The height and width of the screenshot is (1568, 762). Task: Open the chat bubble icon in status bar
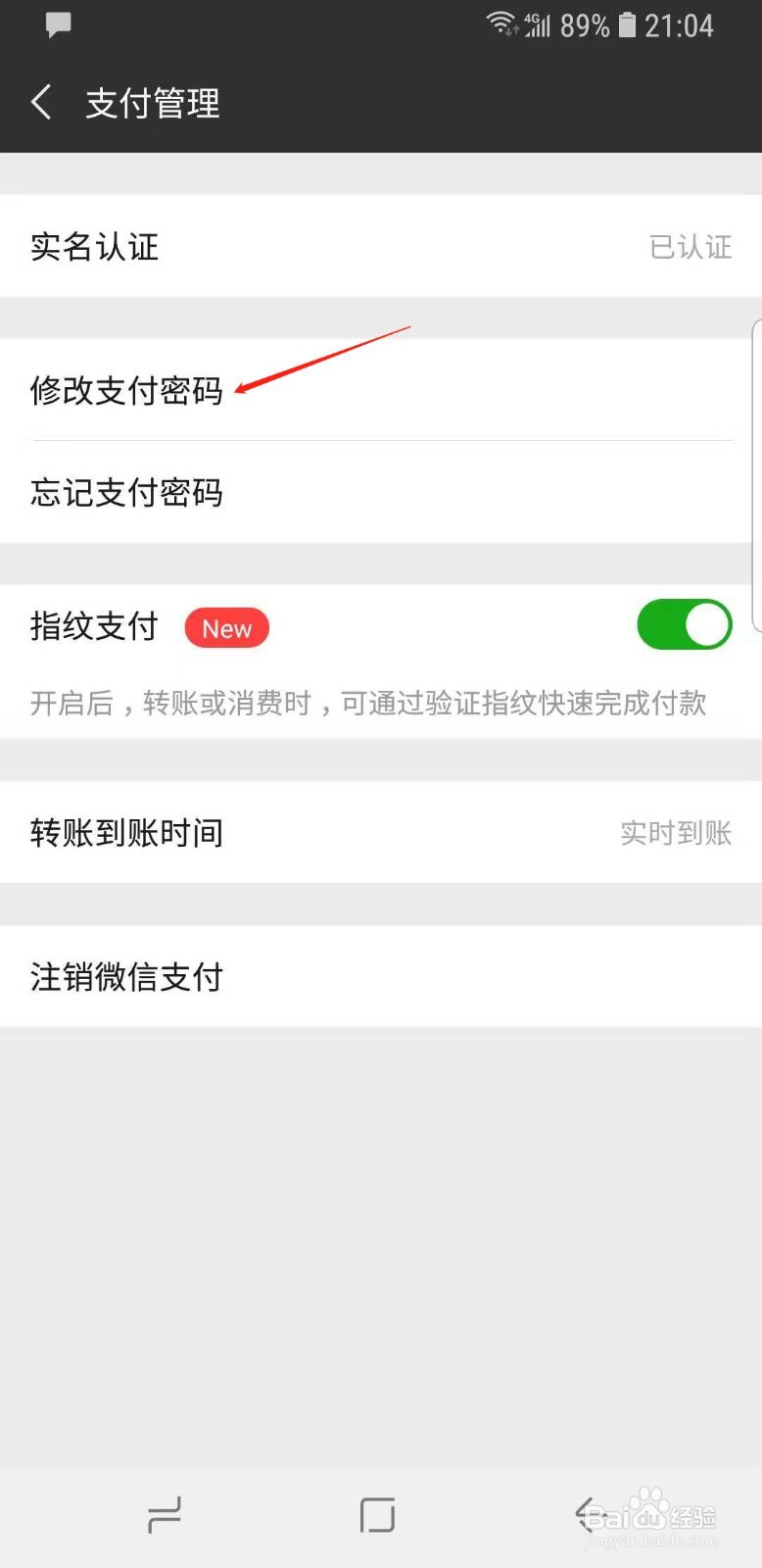point(57,24)
